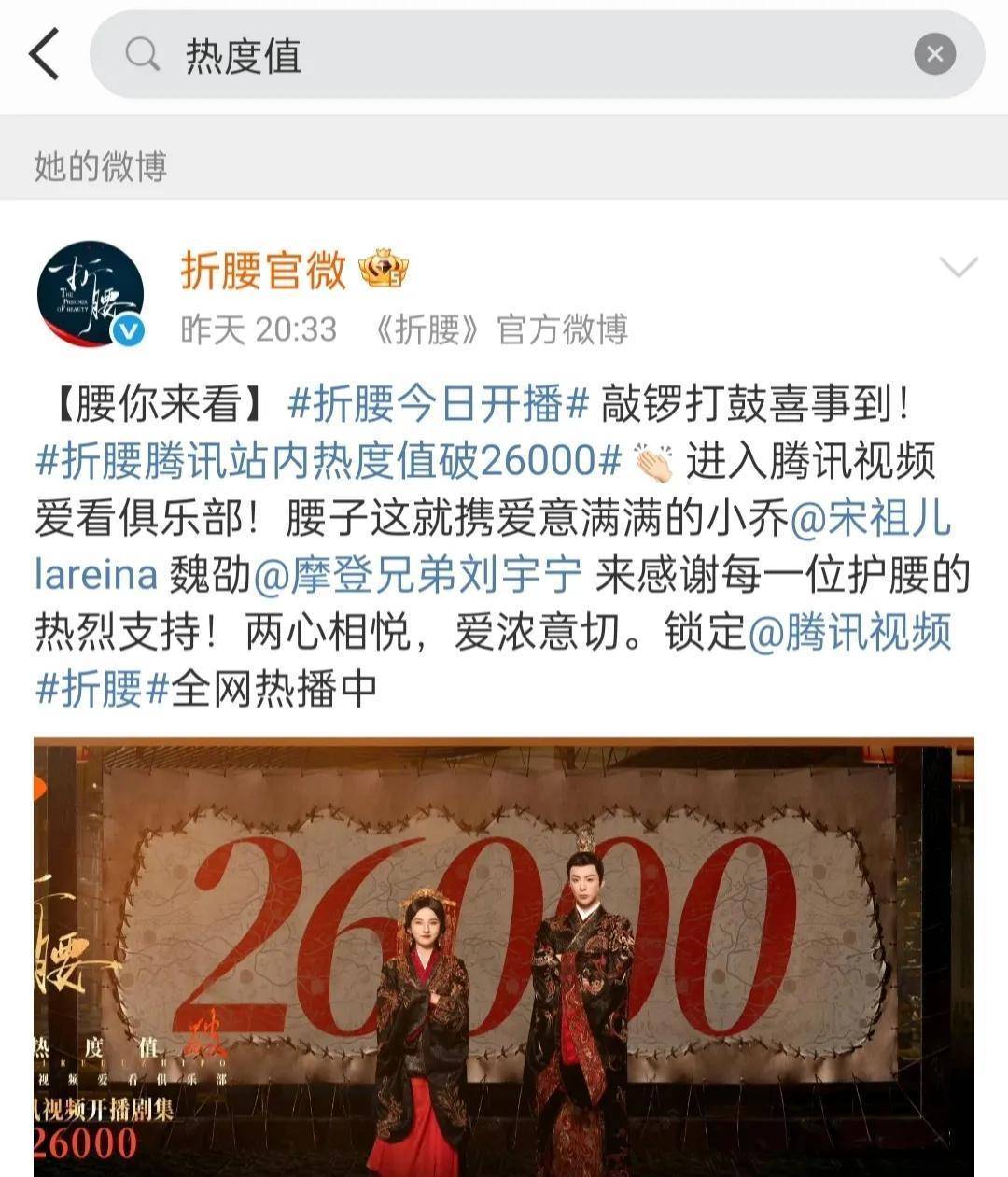Open the 折腰官微 account name
This screenshot has height=1177, width=1008.
click(x=263, y=272)
